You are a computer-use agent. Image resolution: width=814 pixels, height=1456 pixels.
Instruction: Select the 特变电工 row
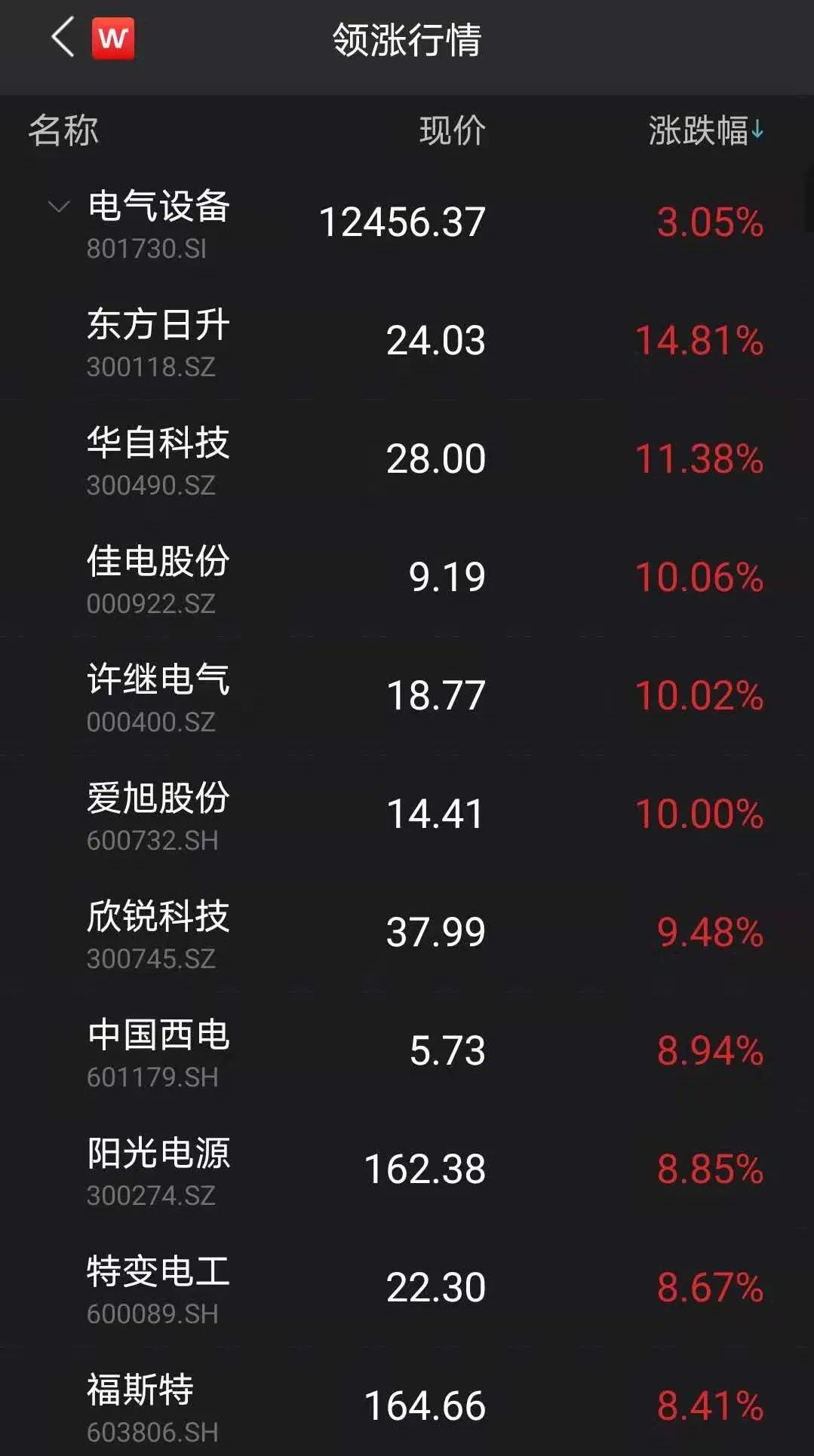tap(407, 1288)
